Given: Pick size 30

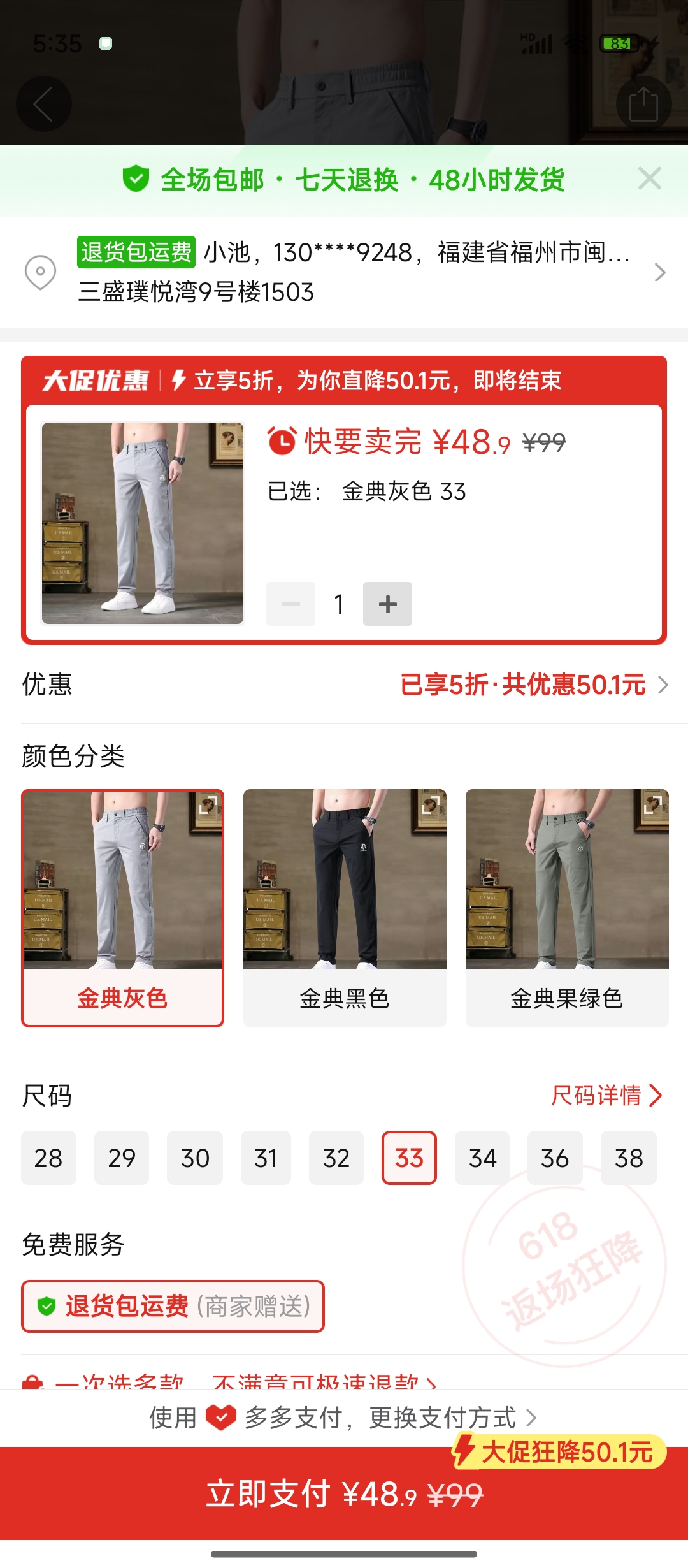Looking at the screenshot, I should (195, 1158).
